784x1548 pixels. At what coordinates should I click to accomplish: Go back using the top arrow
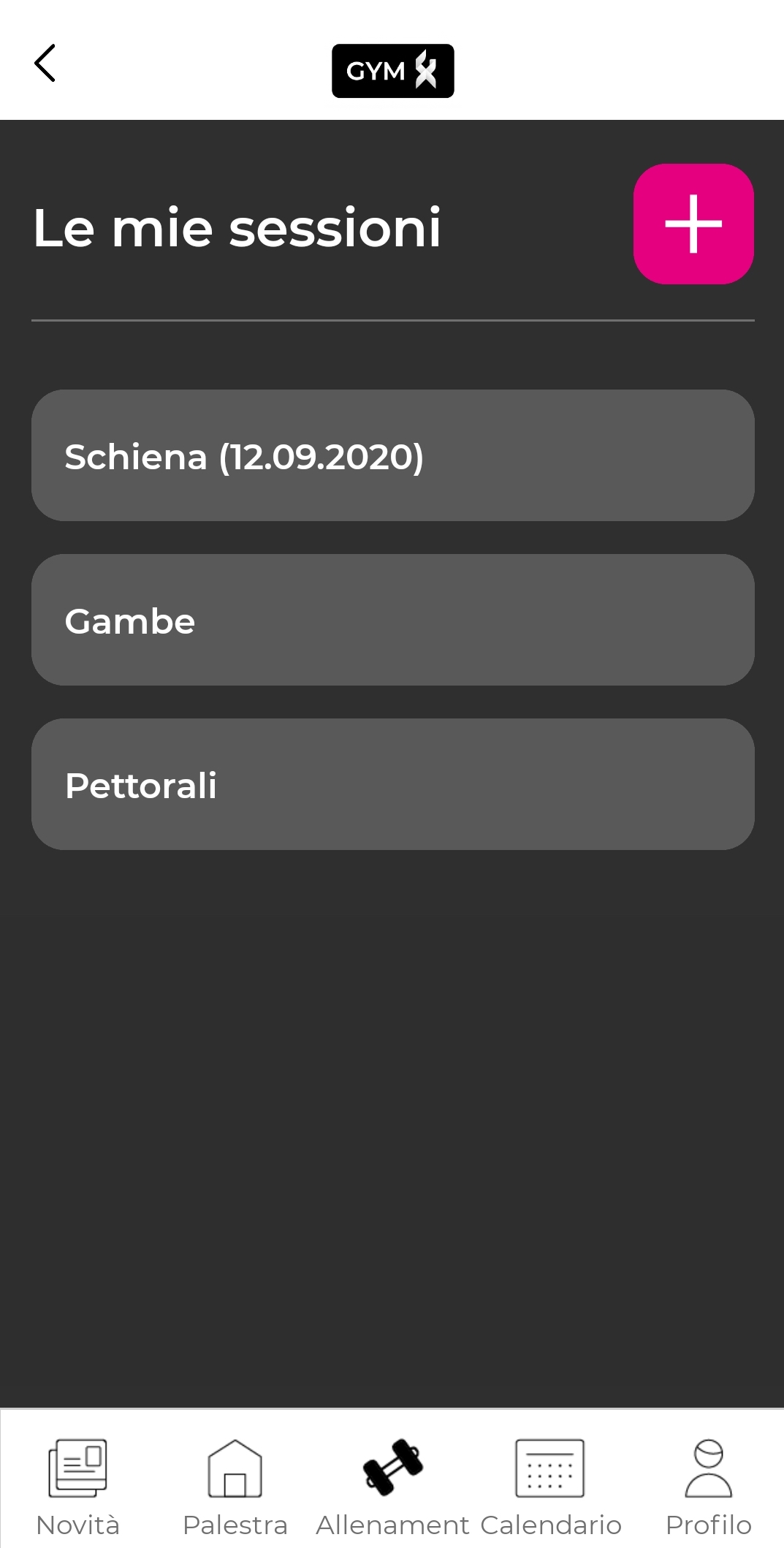pyautogui.click(x=45, y=64)
